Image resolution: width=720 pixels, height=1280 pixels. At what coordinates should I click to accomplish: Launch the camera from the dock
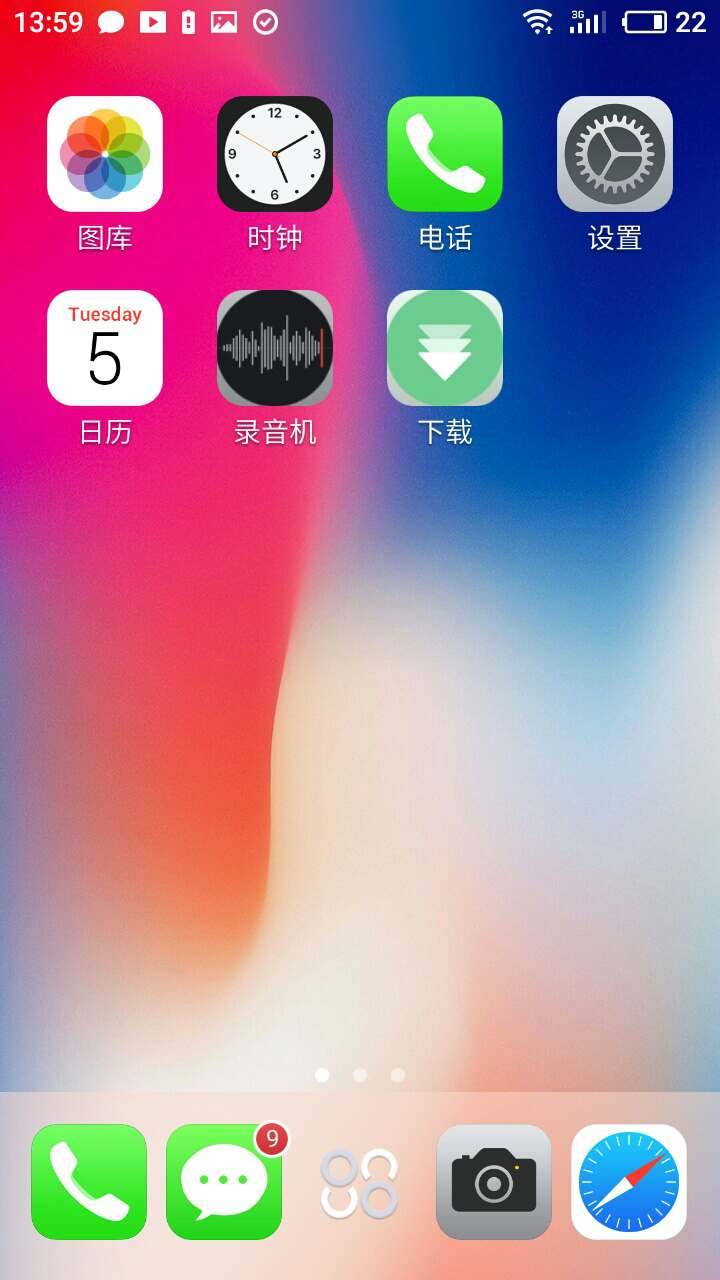[x=494, y=1182]
